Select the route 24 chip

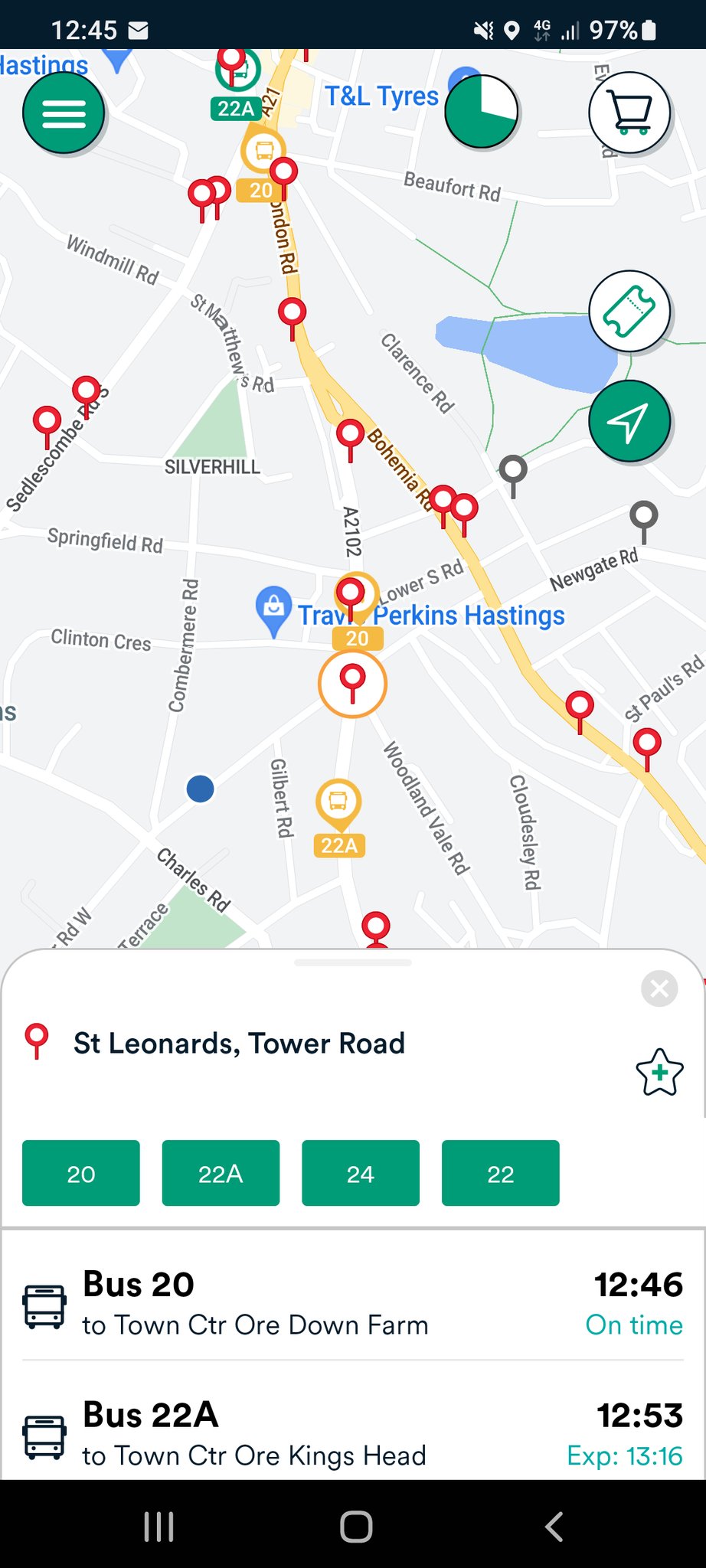[361, 1173]
